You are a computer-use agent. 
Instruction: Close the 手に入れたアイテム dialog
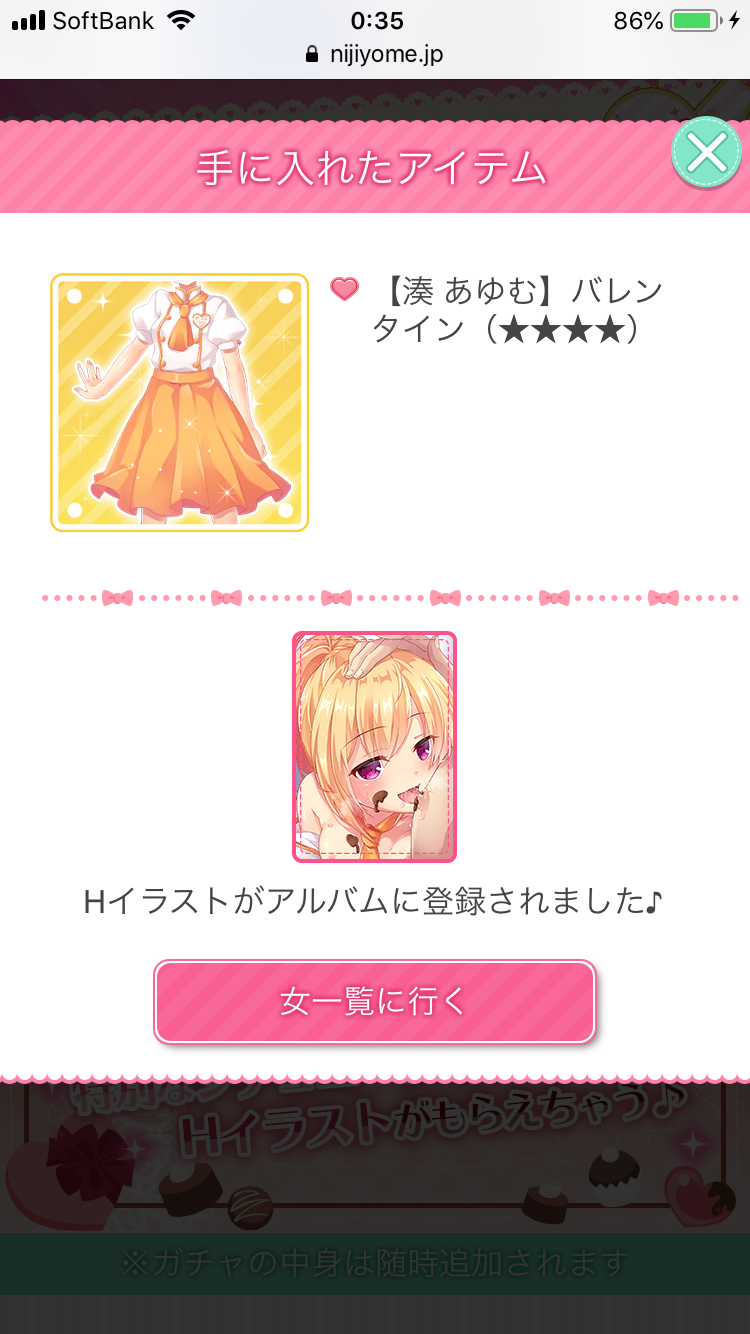click(x=707, y=153)
